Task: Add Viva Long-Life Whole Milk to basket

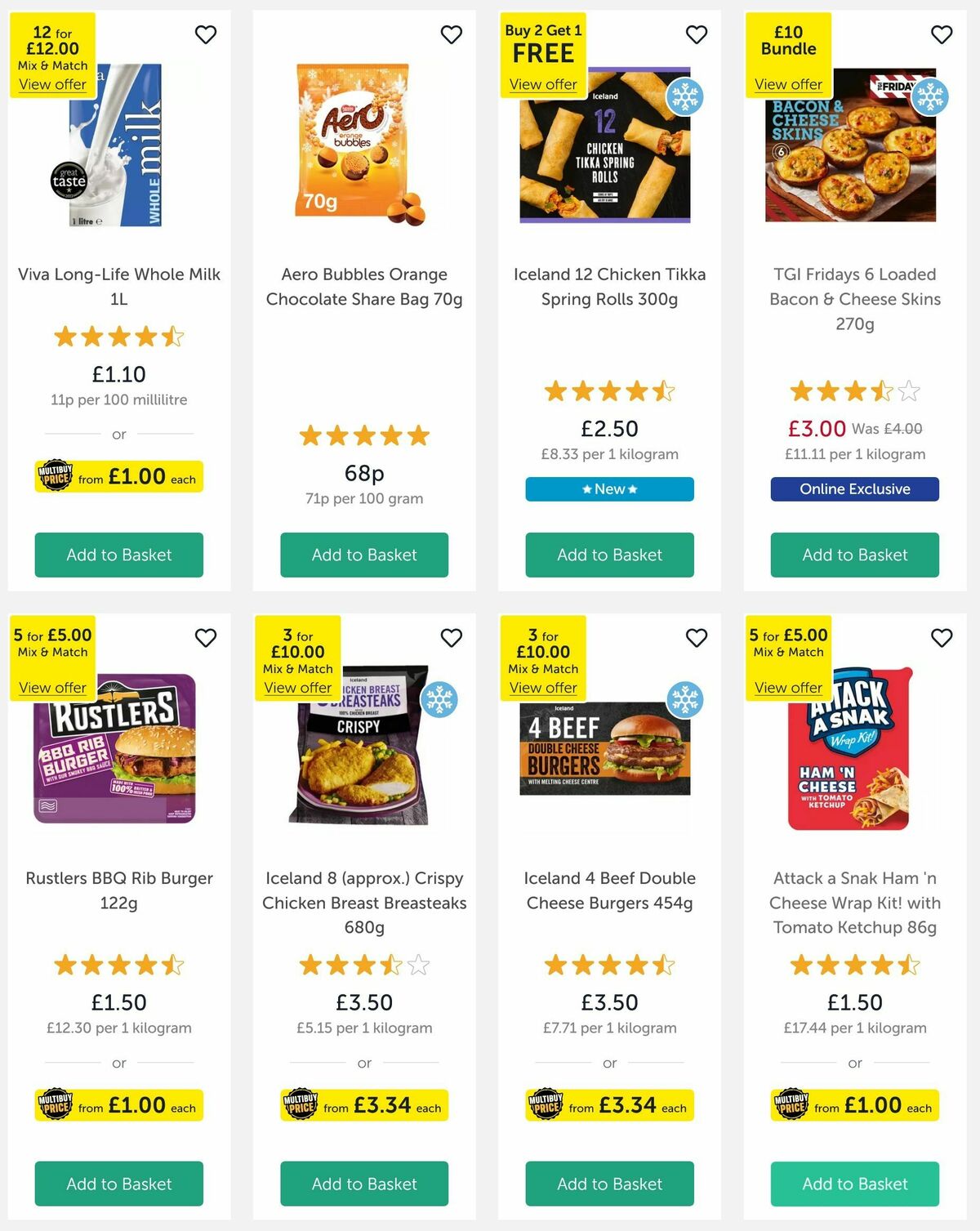Action: [x=118, y=555]
